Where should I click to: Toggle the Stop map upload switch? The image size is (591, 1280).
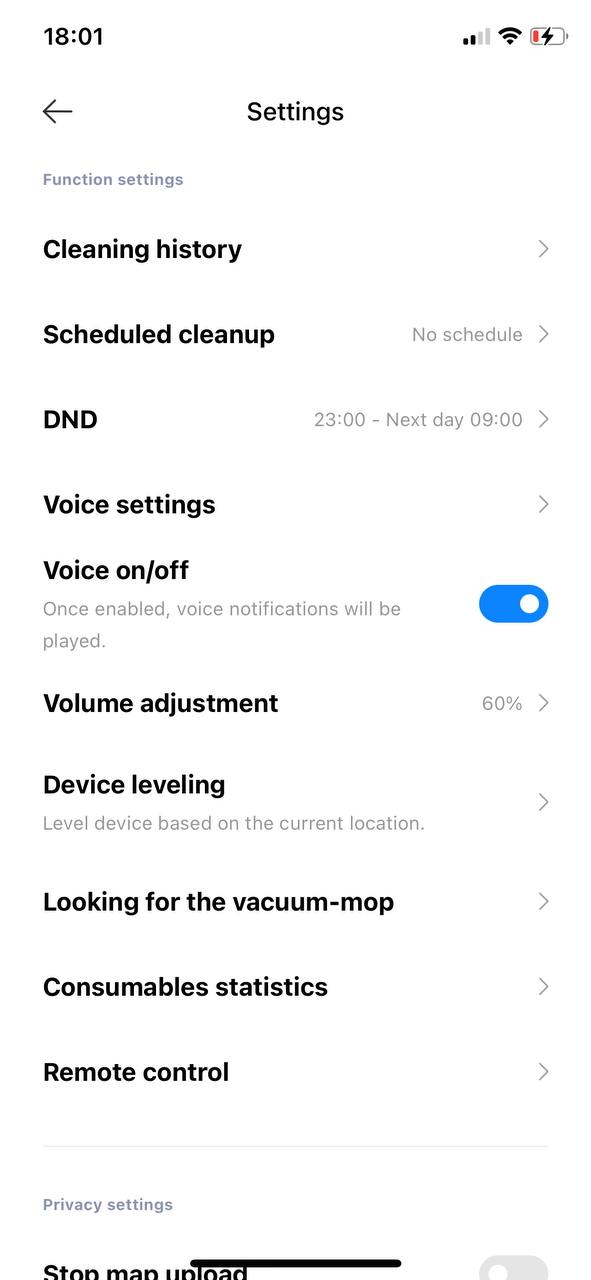[x=514, y=1268]
